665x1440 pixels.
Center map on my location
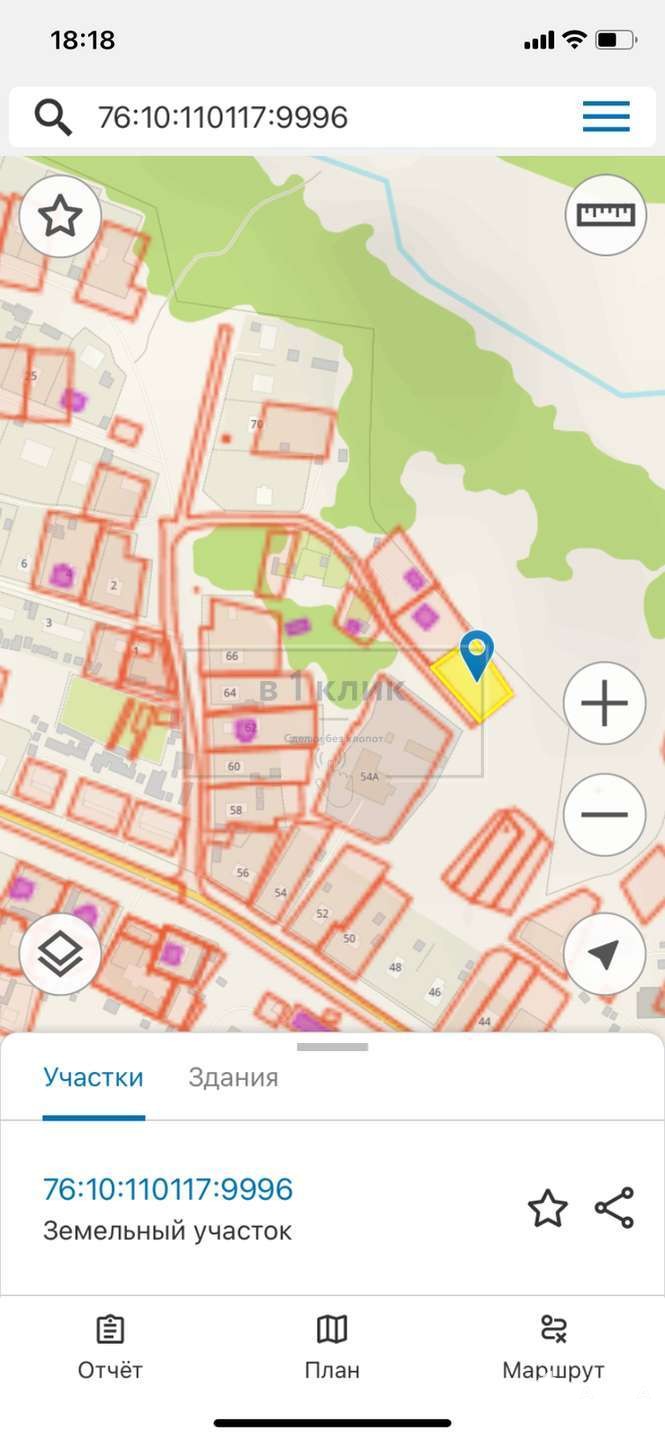coord(604,954)
